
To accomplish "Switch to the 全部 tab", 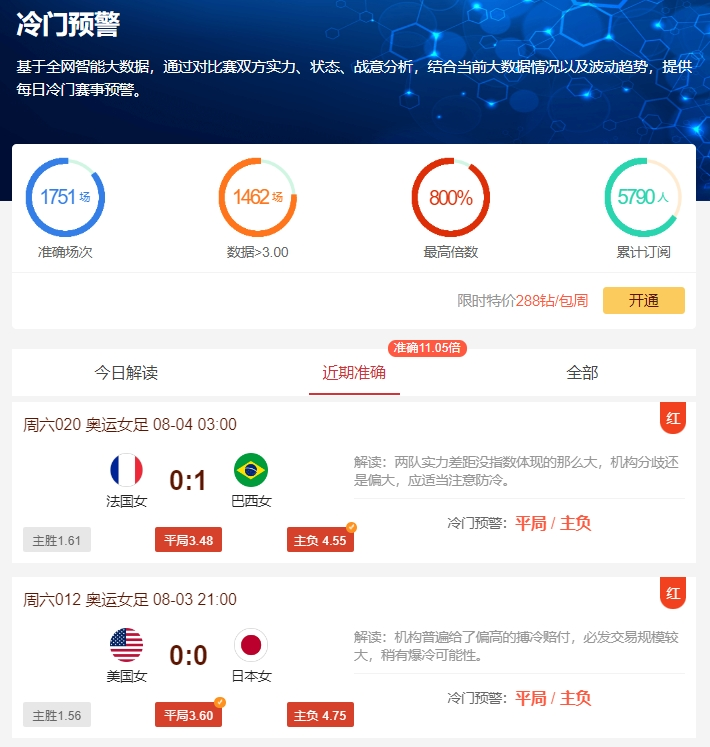I will pos(582,373).
